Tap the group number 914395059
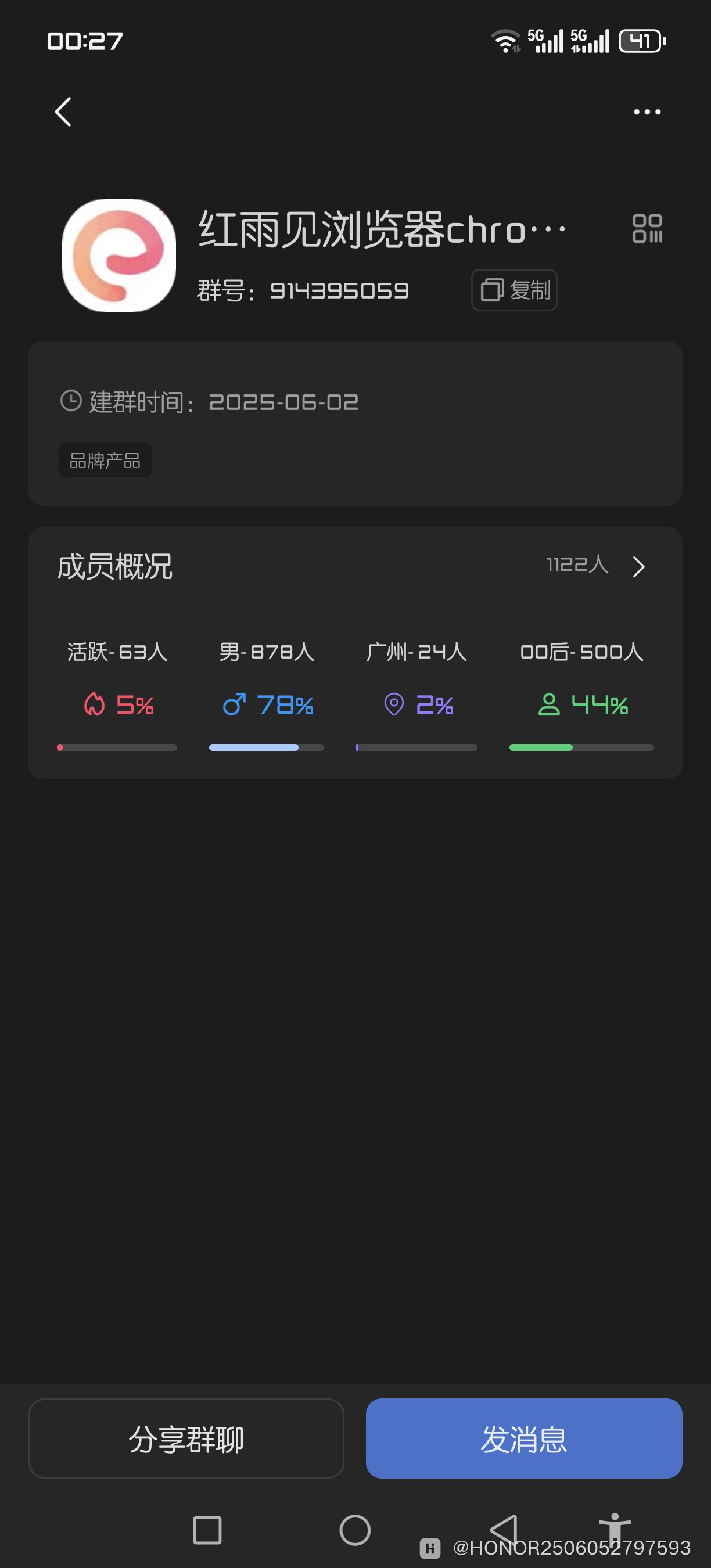The image size is (711, 1568). tap(340, 290)
